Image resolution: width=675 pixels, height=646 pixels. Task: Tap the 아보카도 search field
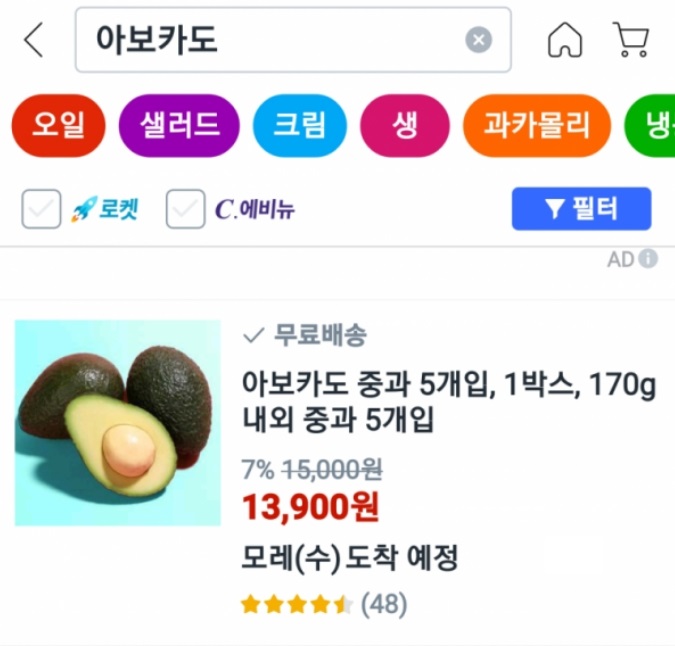[270, 41]
